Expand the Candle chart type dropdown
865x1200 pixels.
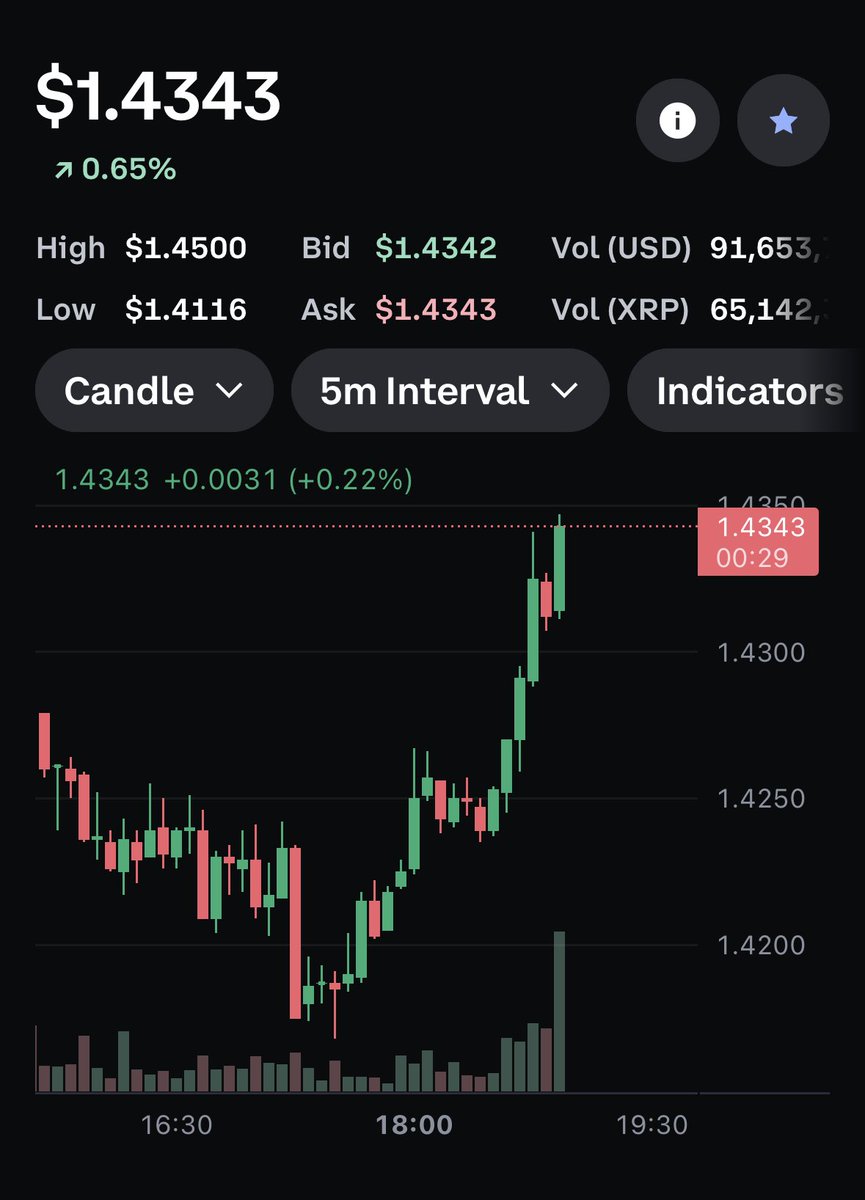point(154,391)
